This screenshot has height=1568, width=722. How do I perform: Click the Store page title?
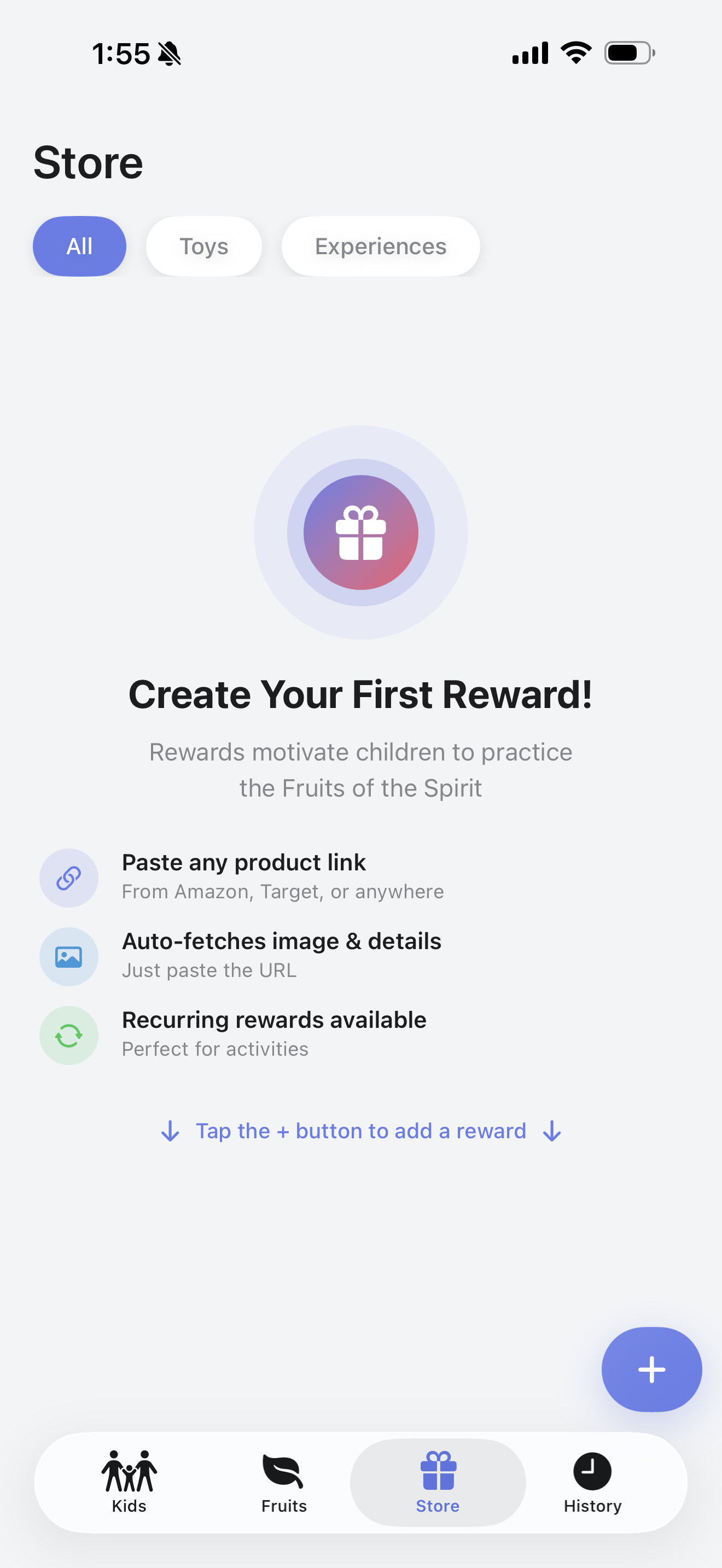88,161
